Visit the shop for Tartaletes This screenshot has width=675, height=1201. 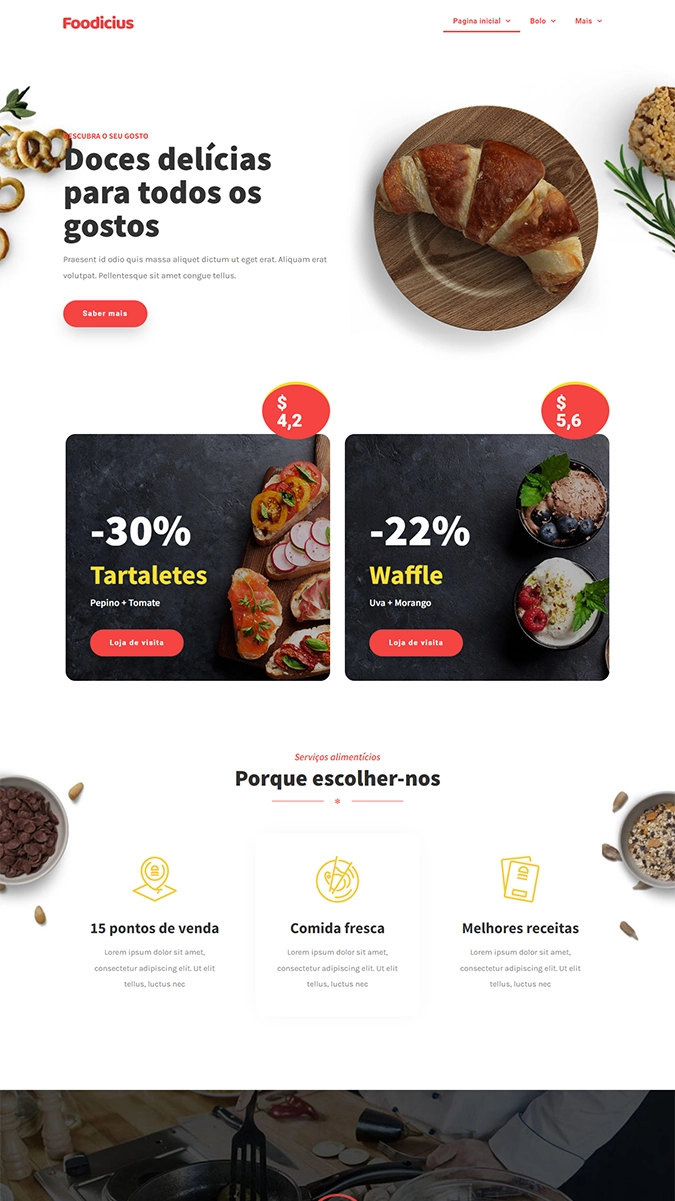point(137,643)
